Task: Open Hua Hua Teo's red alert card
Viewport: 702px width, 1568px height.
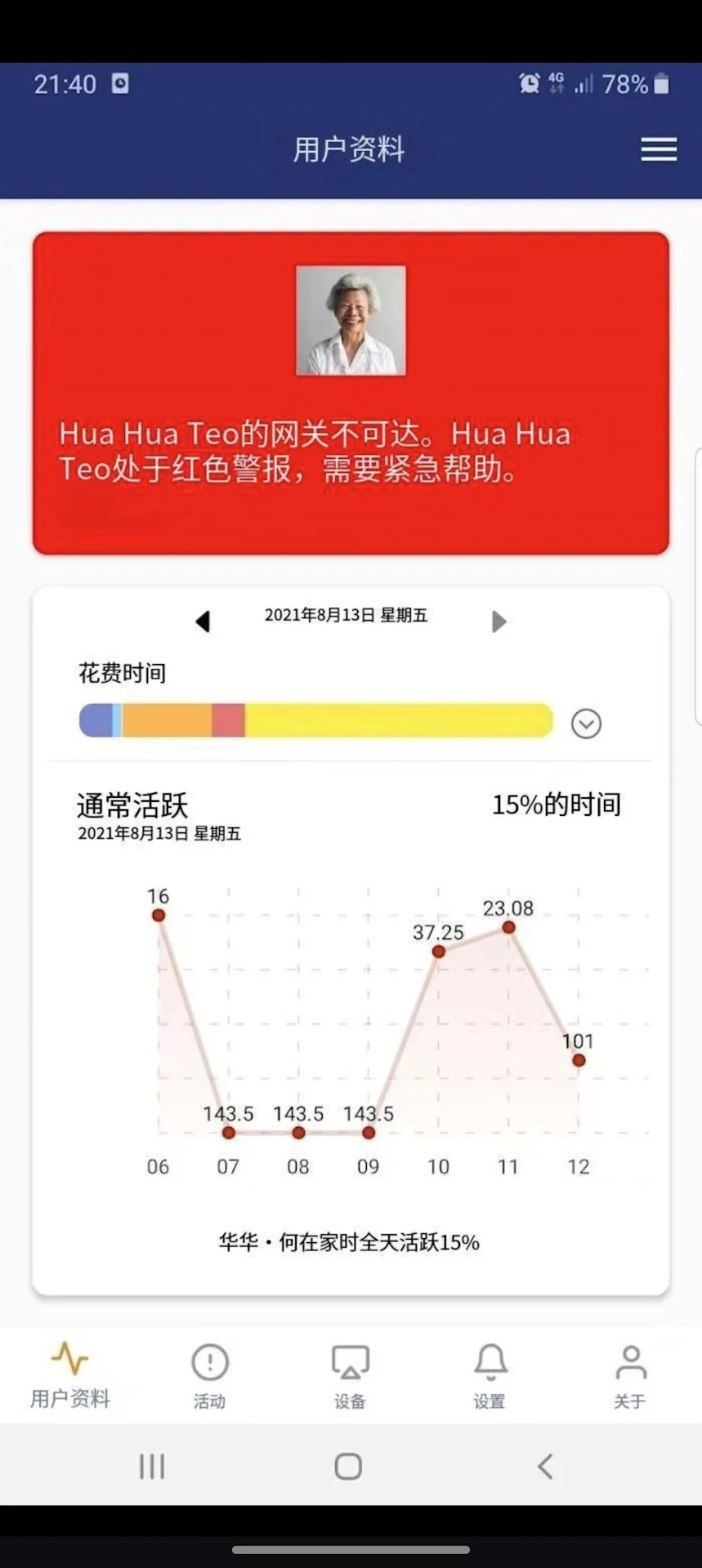Action: pos(351,394)
